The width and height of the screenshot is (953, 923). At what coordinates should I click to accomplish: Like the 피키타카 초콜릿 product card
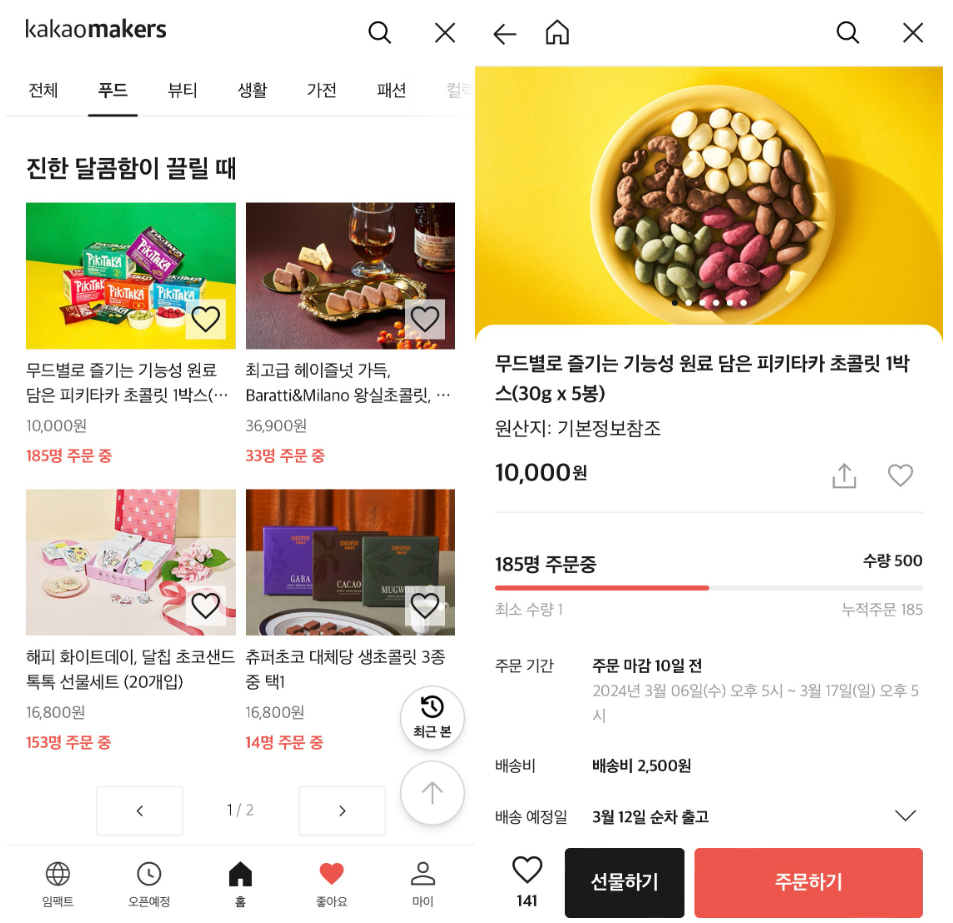(205, 319)
